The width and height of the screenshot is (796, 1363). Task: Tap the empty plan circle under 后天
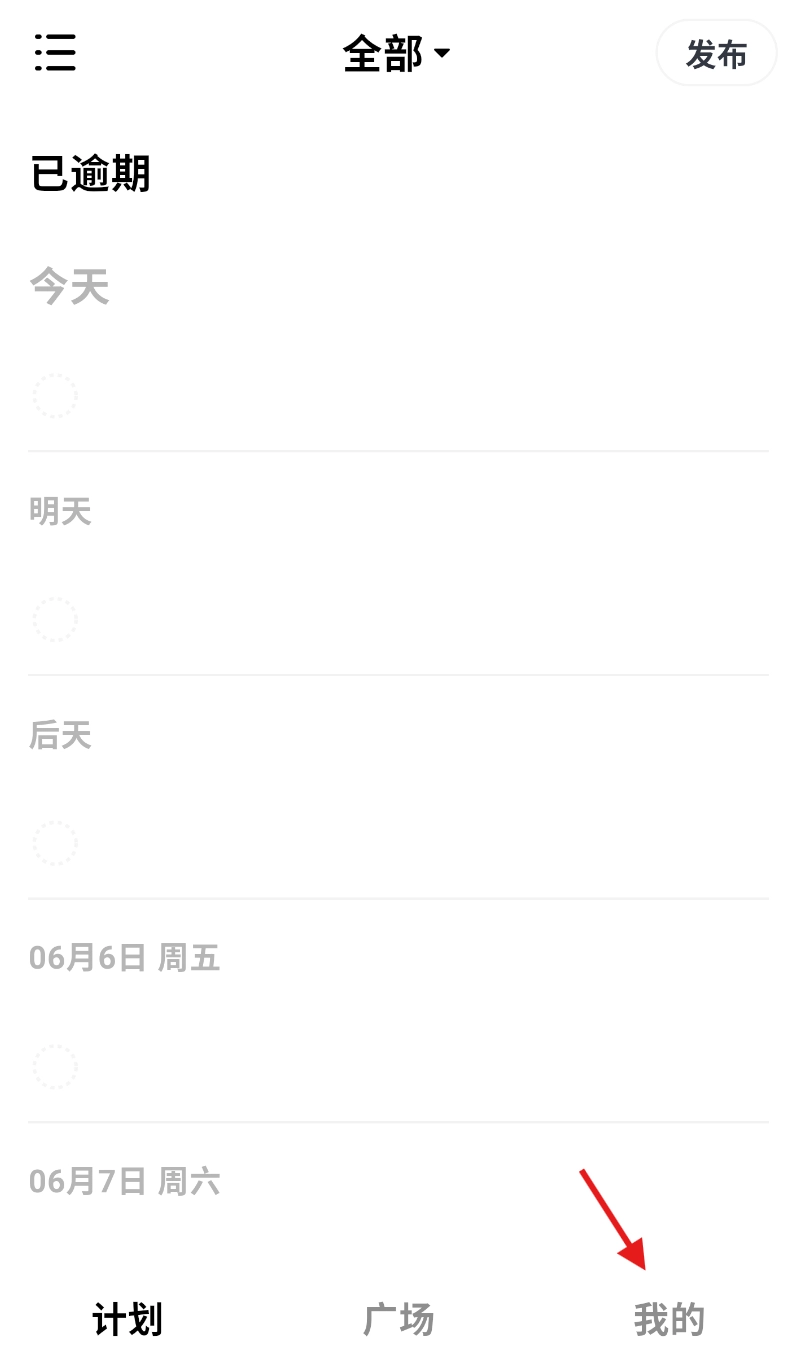point(55,844)
